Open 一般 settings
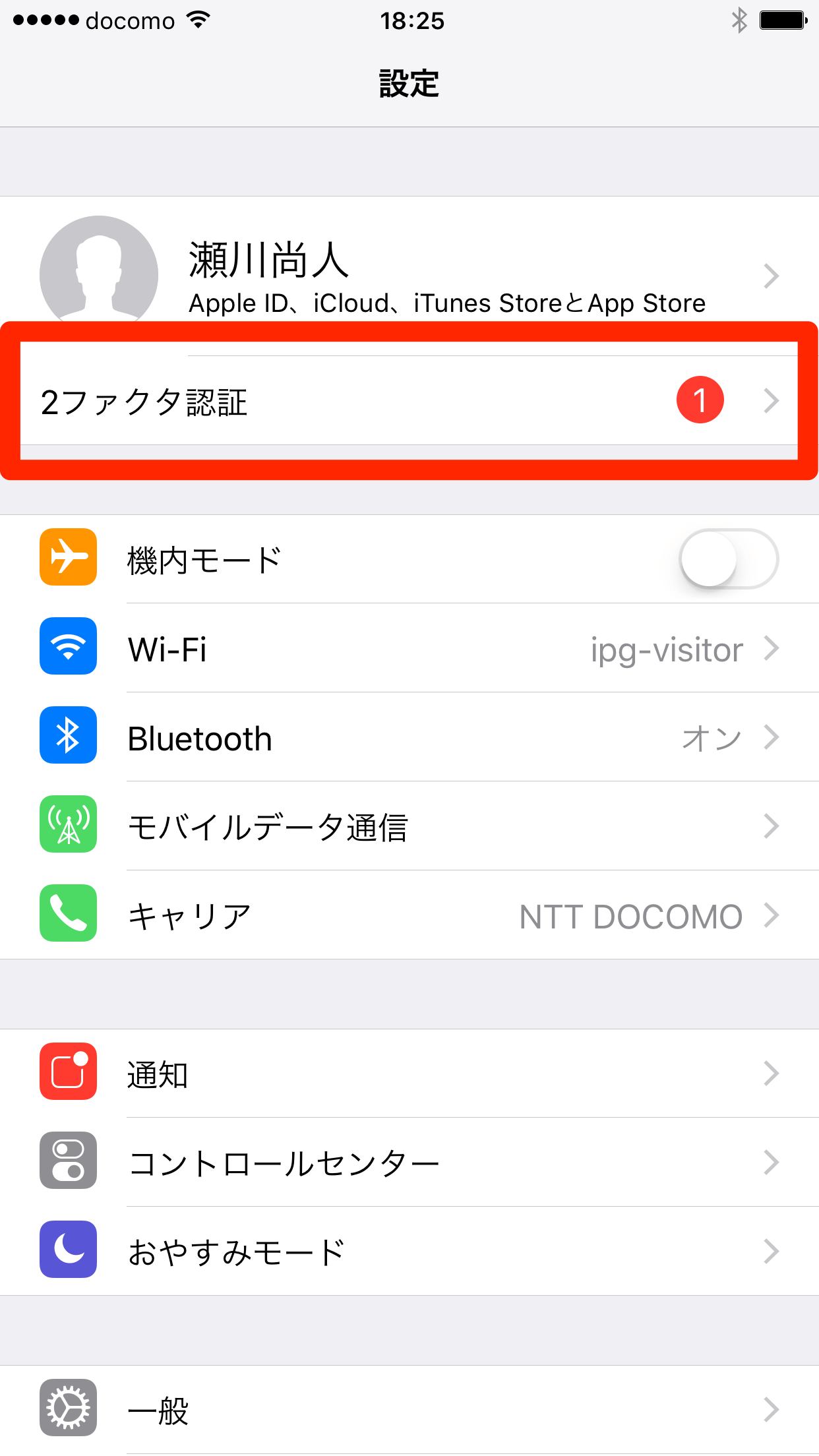819x1456 pixels. tap(409, 1410)
